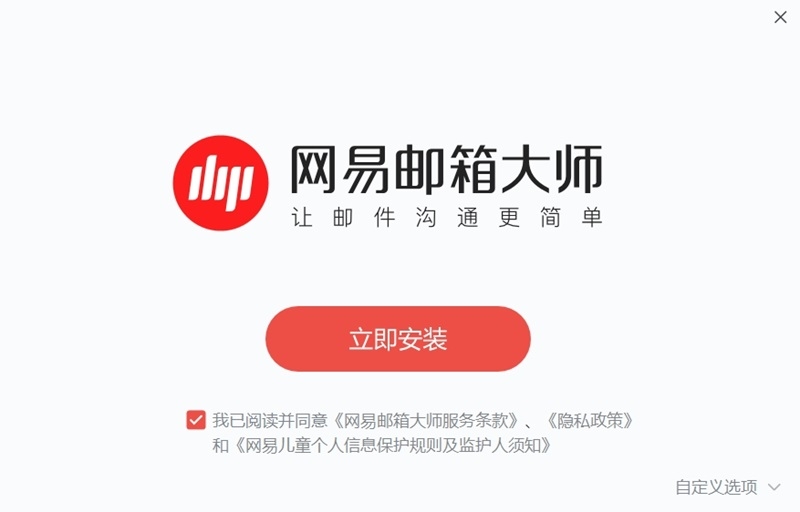The image size is (800, 512).
Task: Open 《网易邮箱大师服务条款》 link
Action: pyautogui.click(x=428, y=420)
